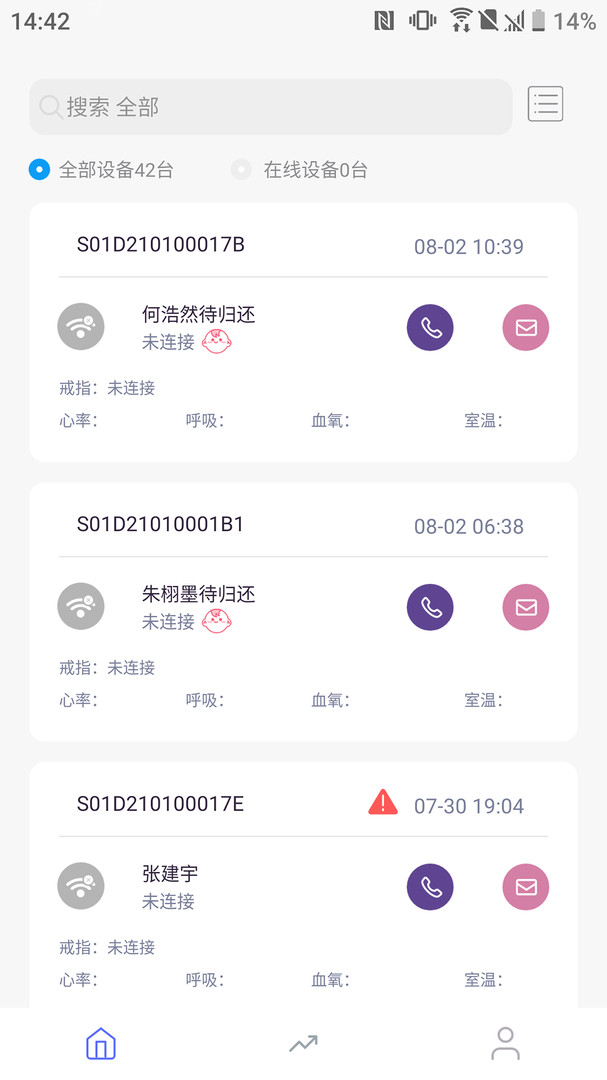Tap the search box labeled 搜索 全部
This screenshot has width=607, height=1080.
pos(270,107)
